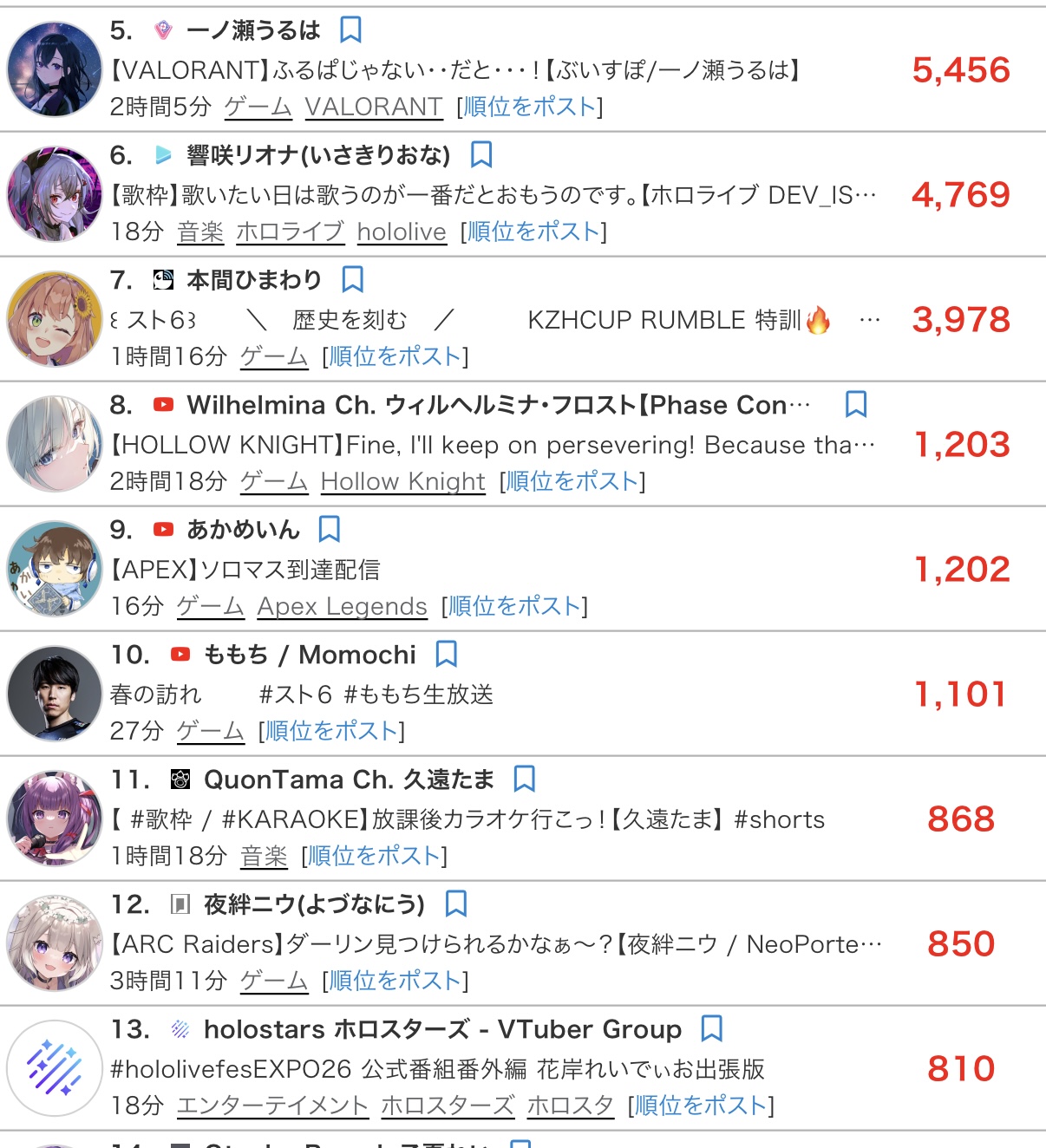This screenshot has height=1148, width=1046.
Task: Open the エンターテイメント tag link
Action: coord(272,1106)
